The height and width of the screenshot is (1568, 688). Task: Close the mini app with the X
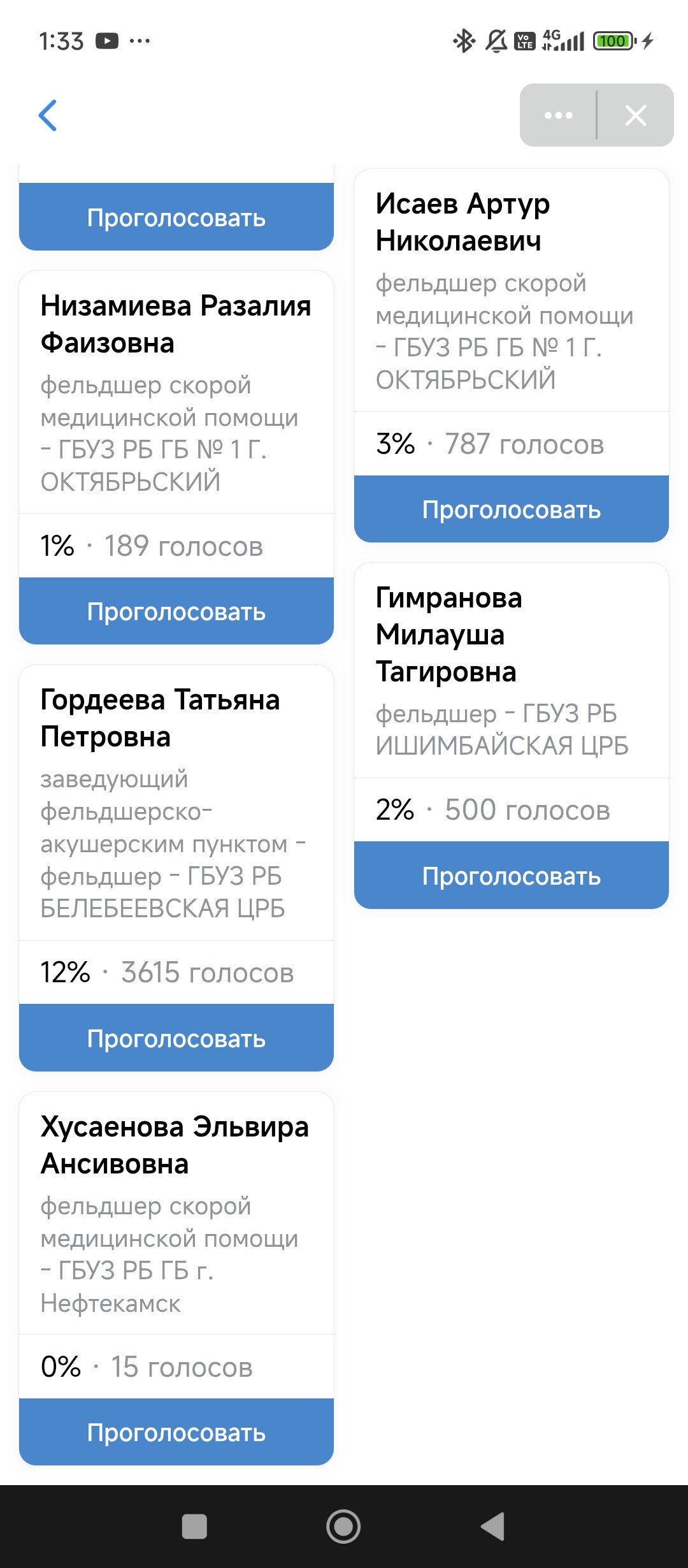[x=635, y=115]
